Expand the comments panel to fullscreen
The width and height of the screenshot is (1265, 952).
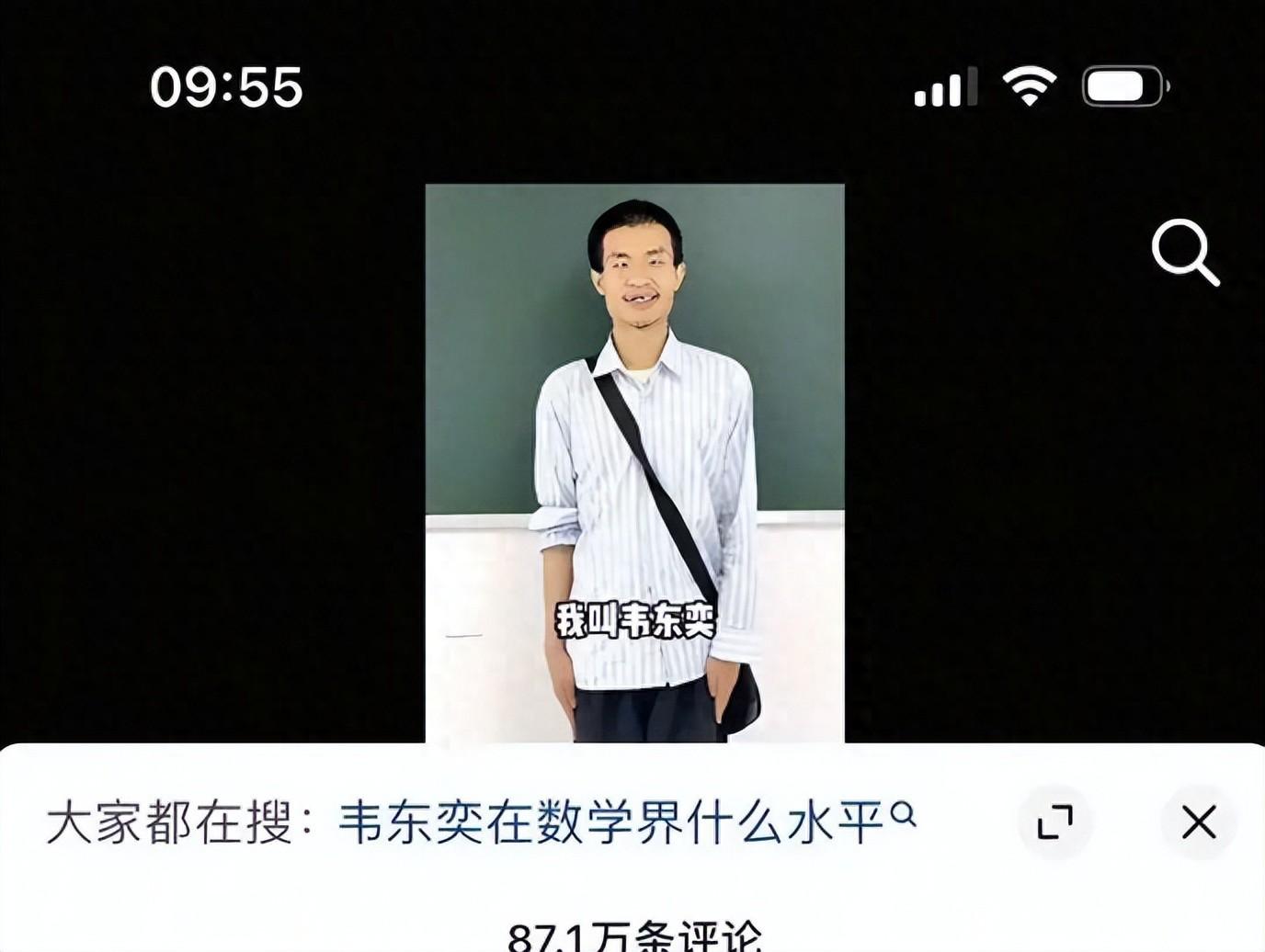(x=1054, y=822)
